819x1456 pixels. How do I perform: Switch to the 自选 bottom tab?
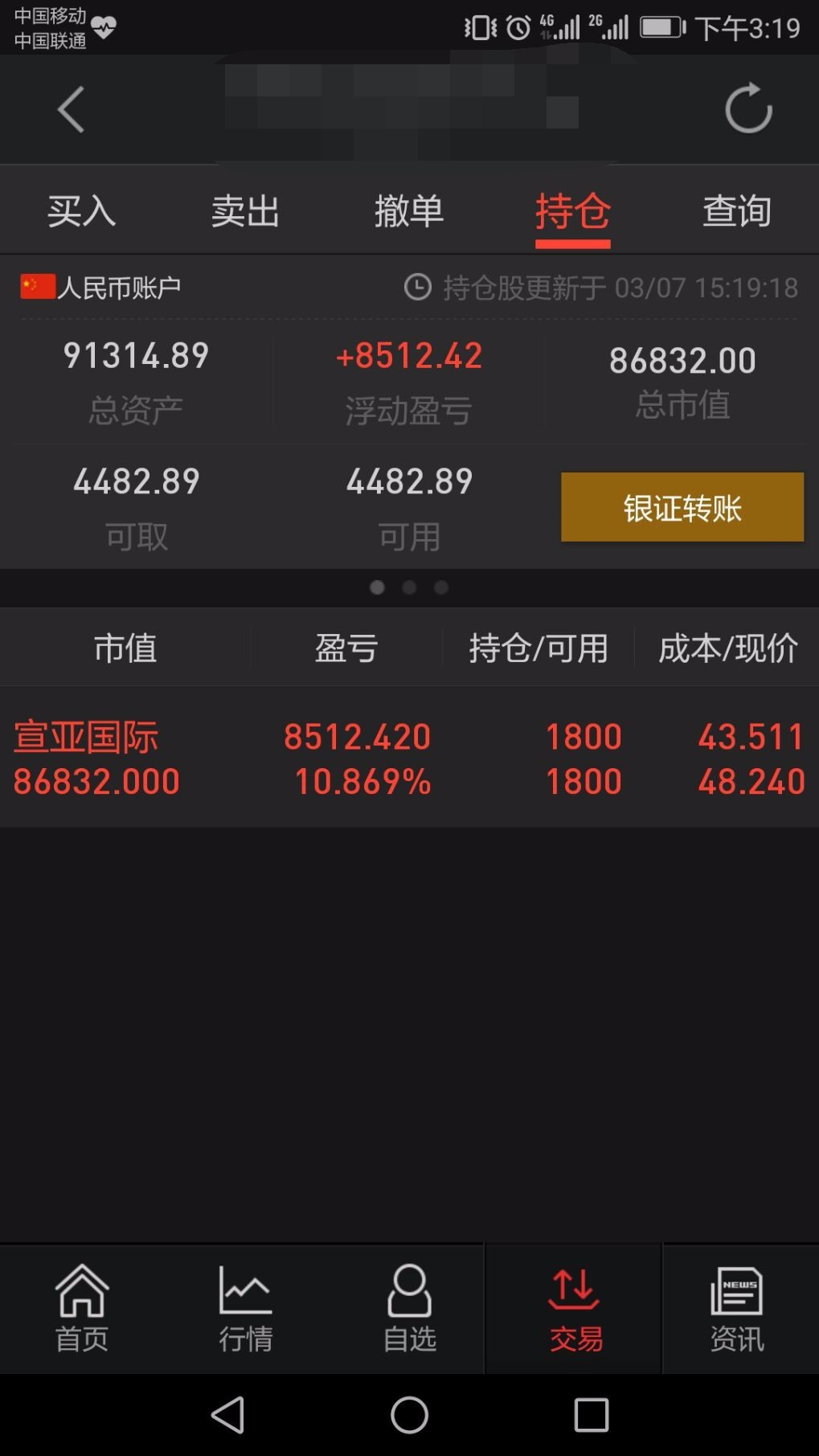click(409, 1309)
